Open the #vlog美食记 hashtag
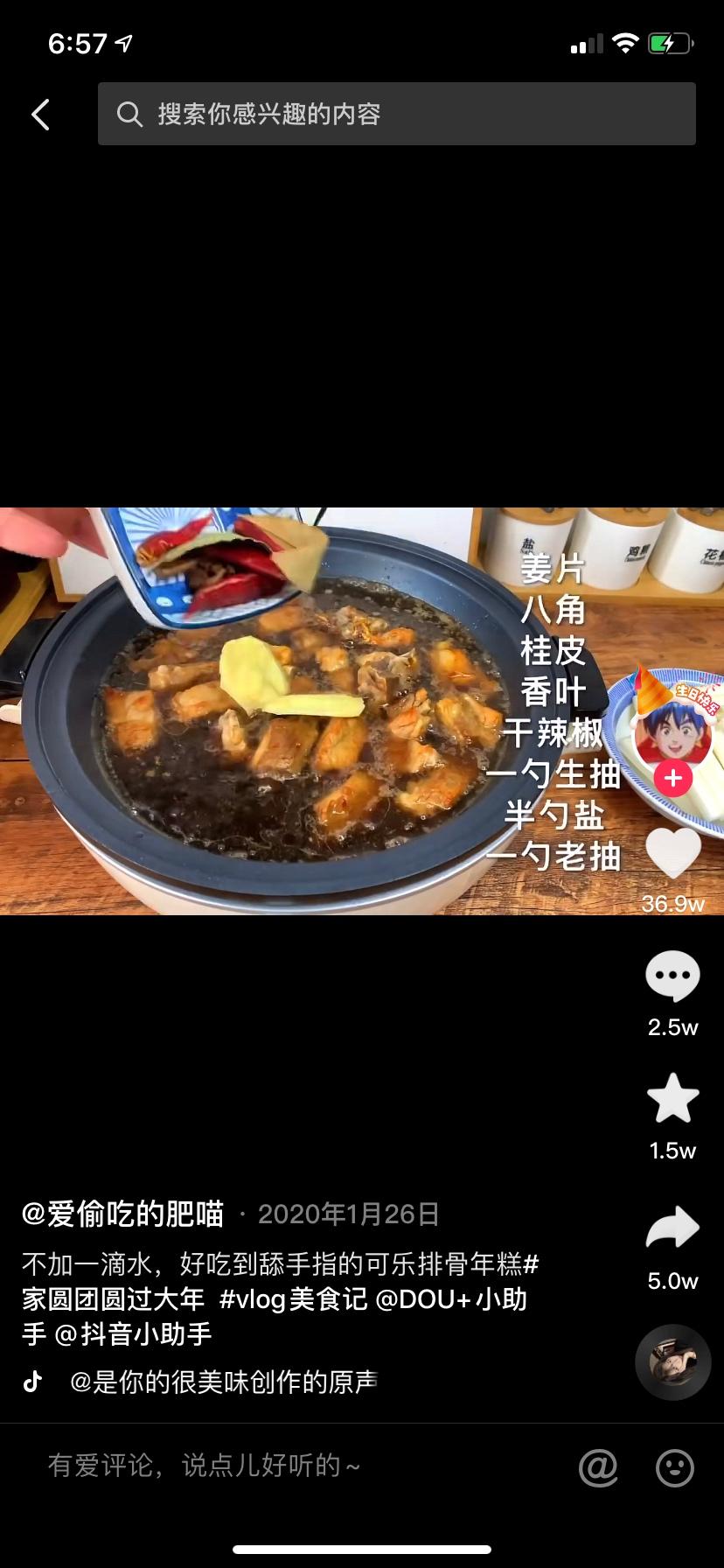This screenshot has height=1568, width=724. (x=292, y=1298)
